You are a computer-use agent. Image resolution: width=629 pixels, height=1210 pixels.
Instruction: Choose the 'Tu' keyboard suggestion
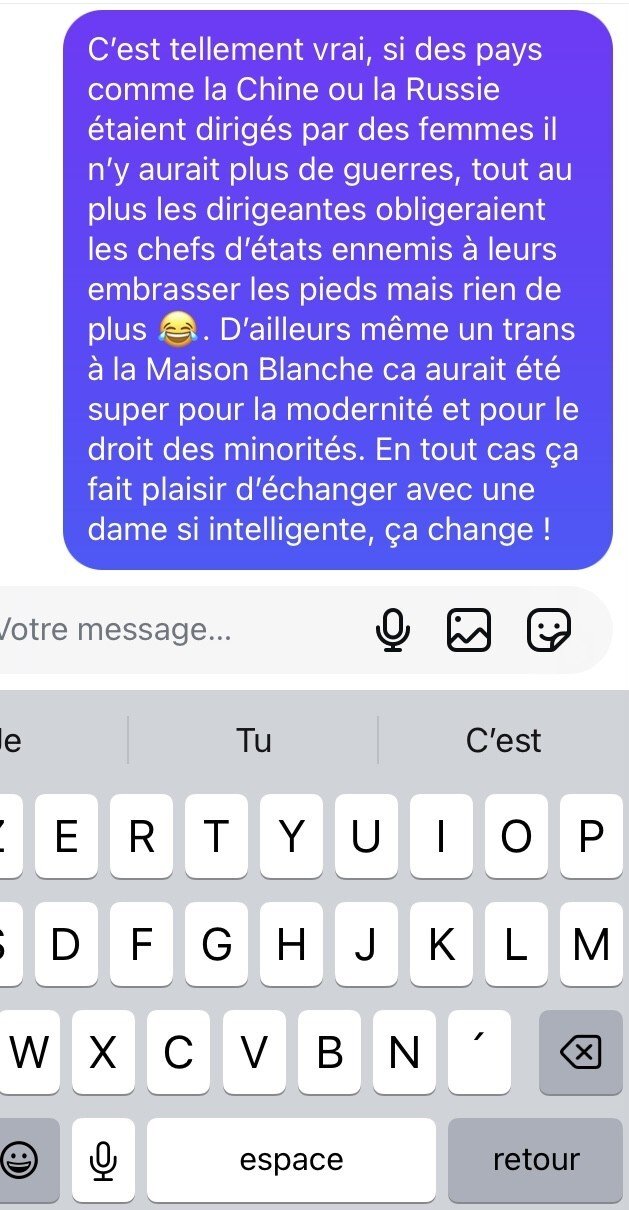(253, 740)
